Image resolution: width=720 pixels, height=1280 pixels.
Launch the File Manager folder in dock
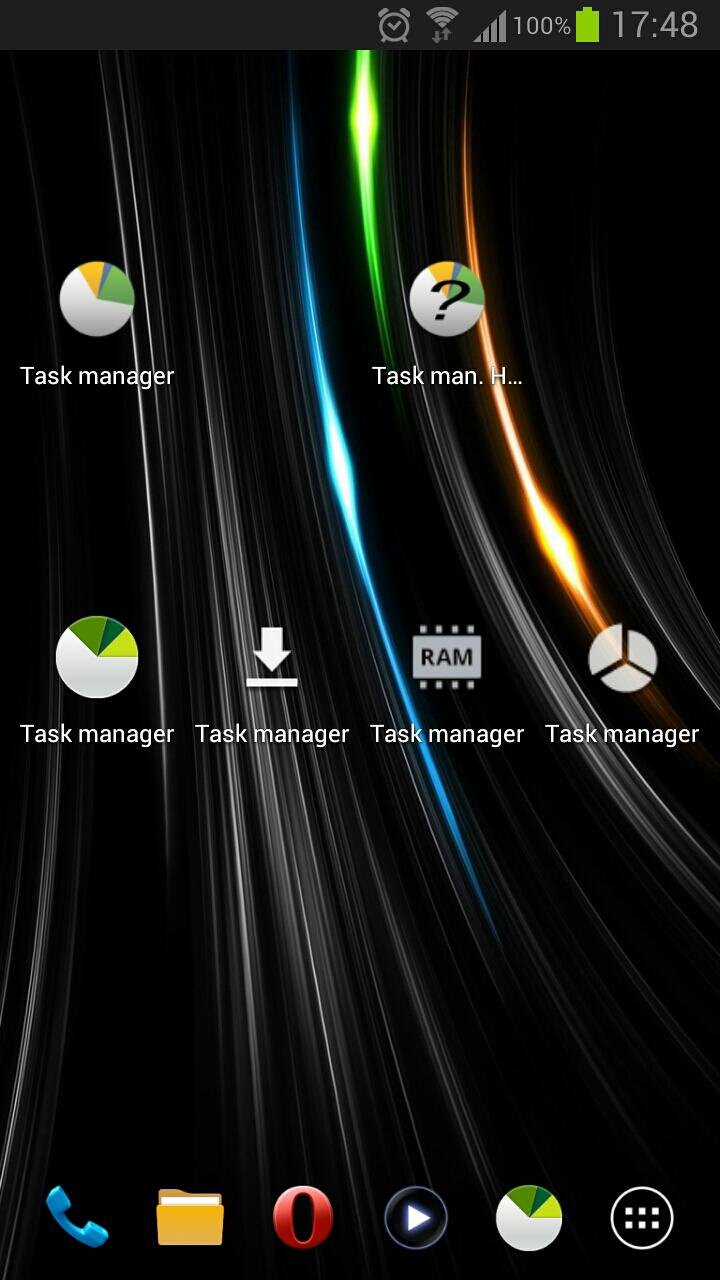(190, 1216)
